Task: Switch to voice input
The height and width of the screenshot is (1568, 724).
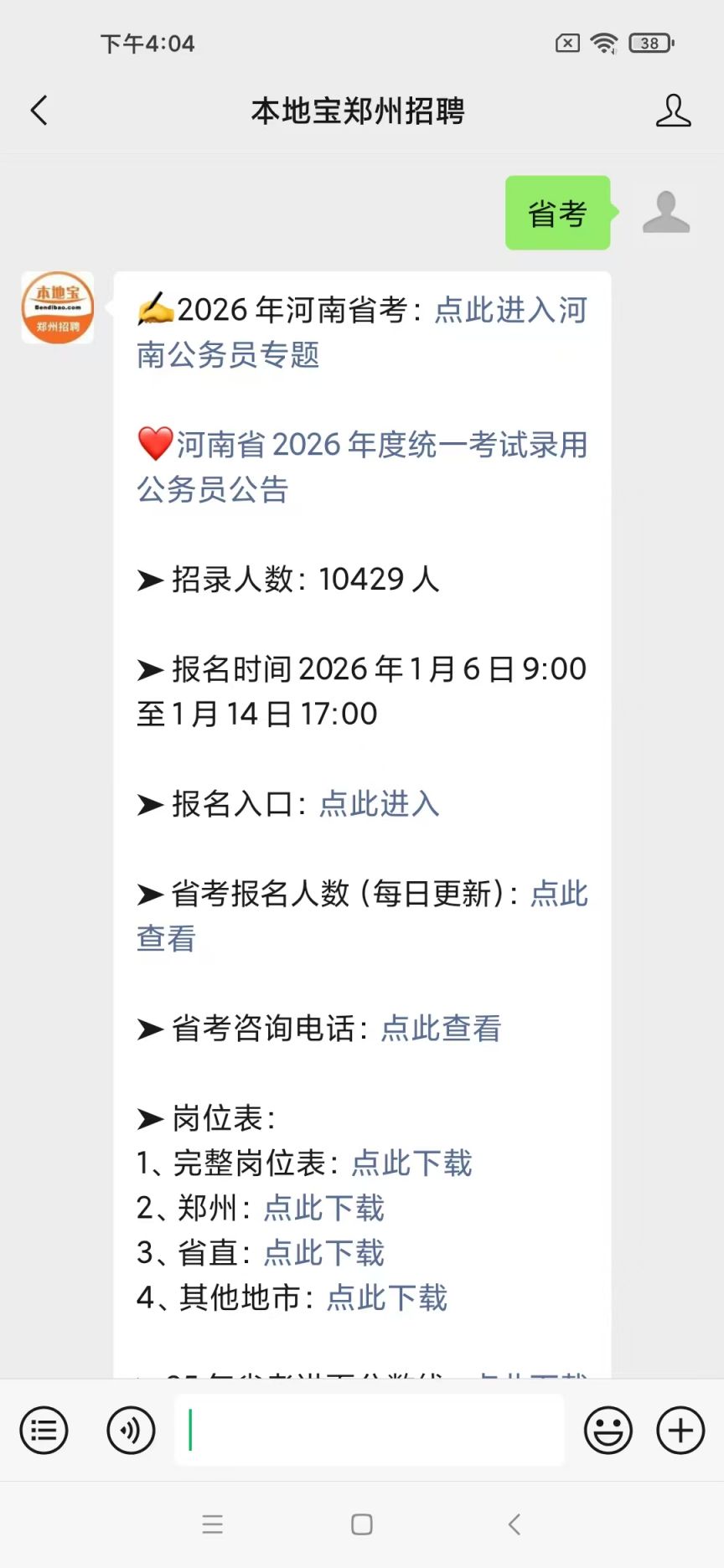Action: 131,1431
